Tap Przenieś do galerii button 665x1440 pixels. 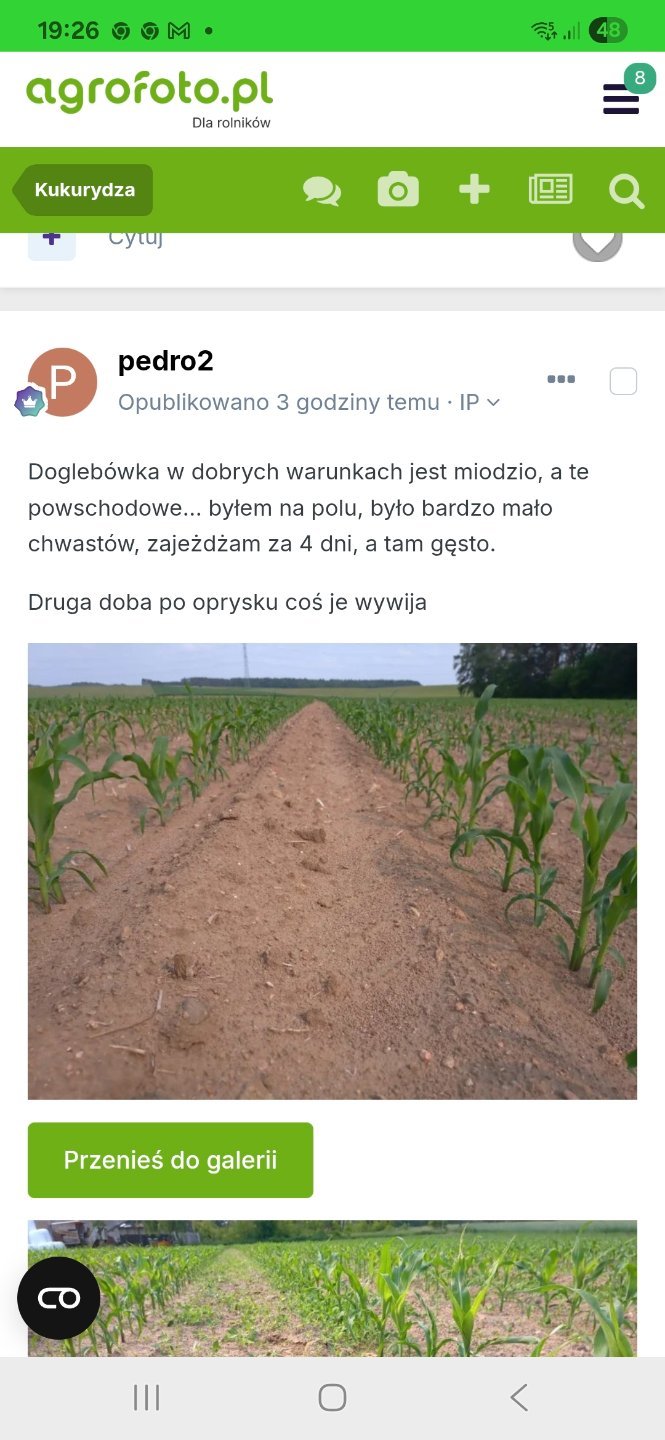pyautogui.click(x=170, y=1160)
